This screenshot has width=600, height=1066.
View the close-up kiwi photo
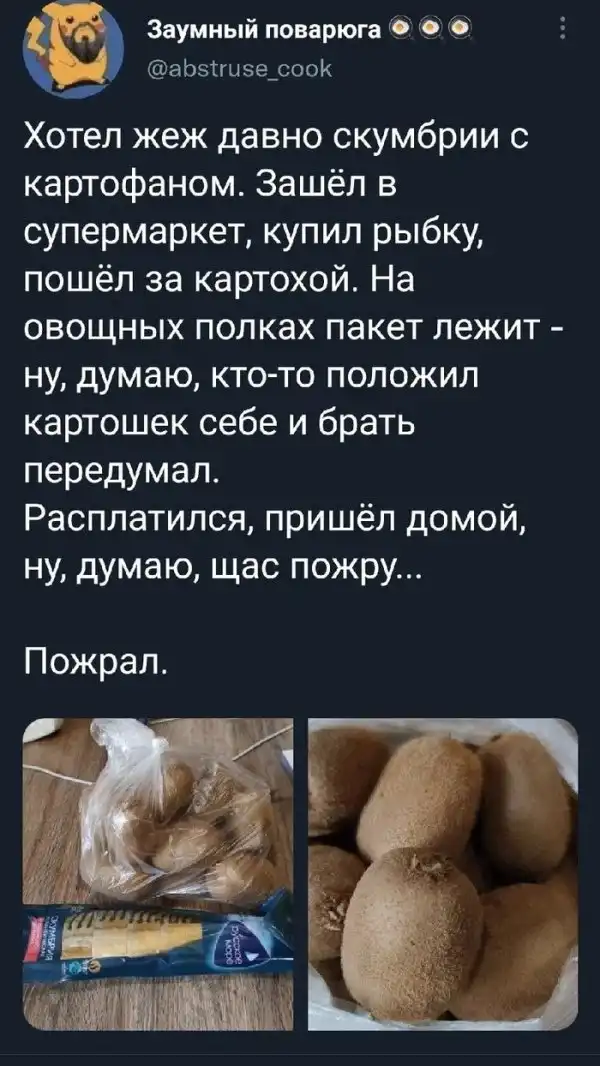pyautogui.click(x=442, y=873)
